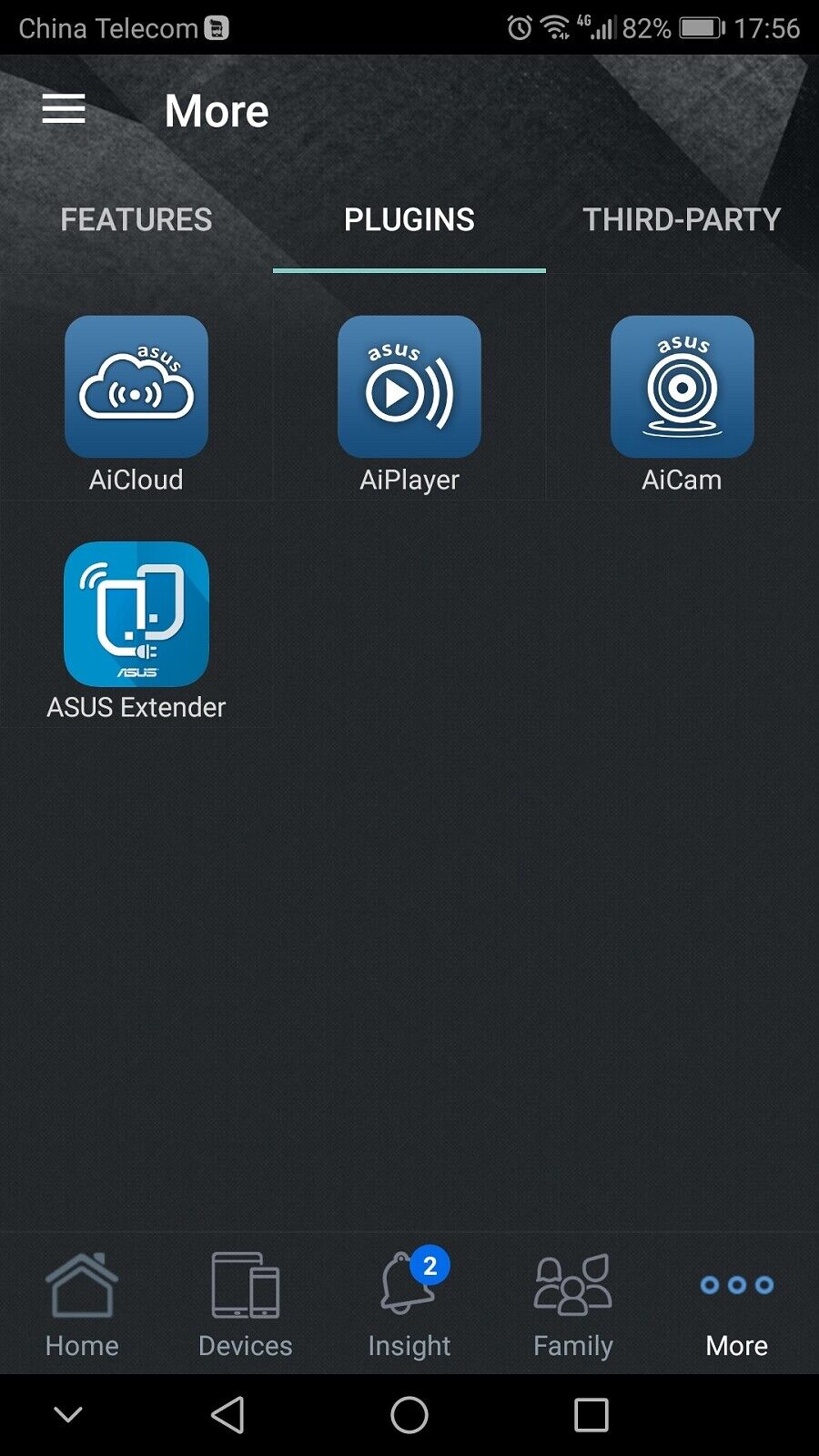Select the PLUGINS tab

[x=409, y=219]
